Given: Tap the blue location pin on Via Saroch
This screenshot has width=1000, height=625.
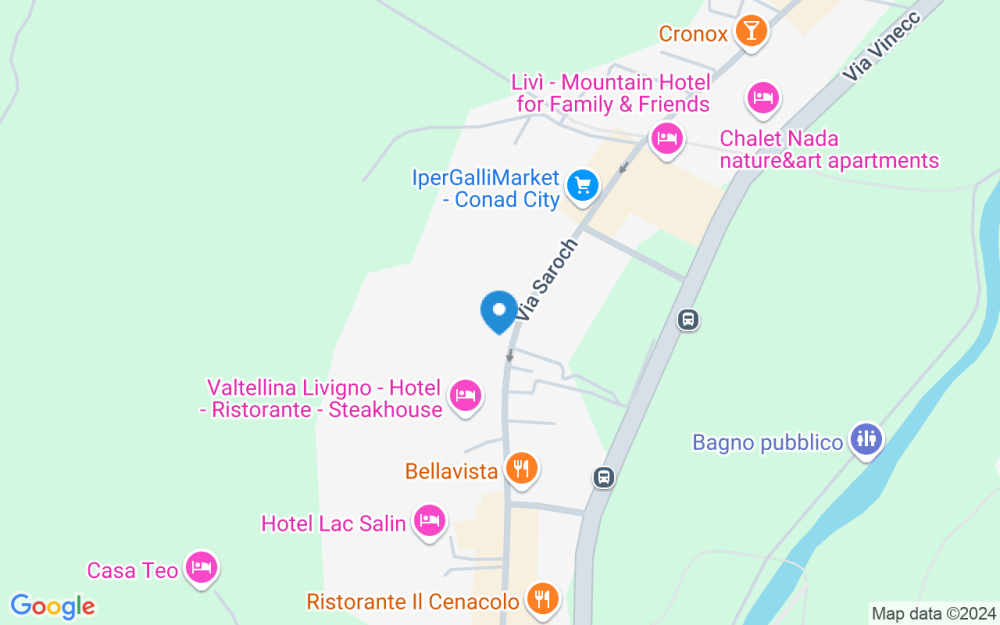Looking at the screenshot, I should [499, 312].
